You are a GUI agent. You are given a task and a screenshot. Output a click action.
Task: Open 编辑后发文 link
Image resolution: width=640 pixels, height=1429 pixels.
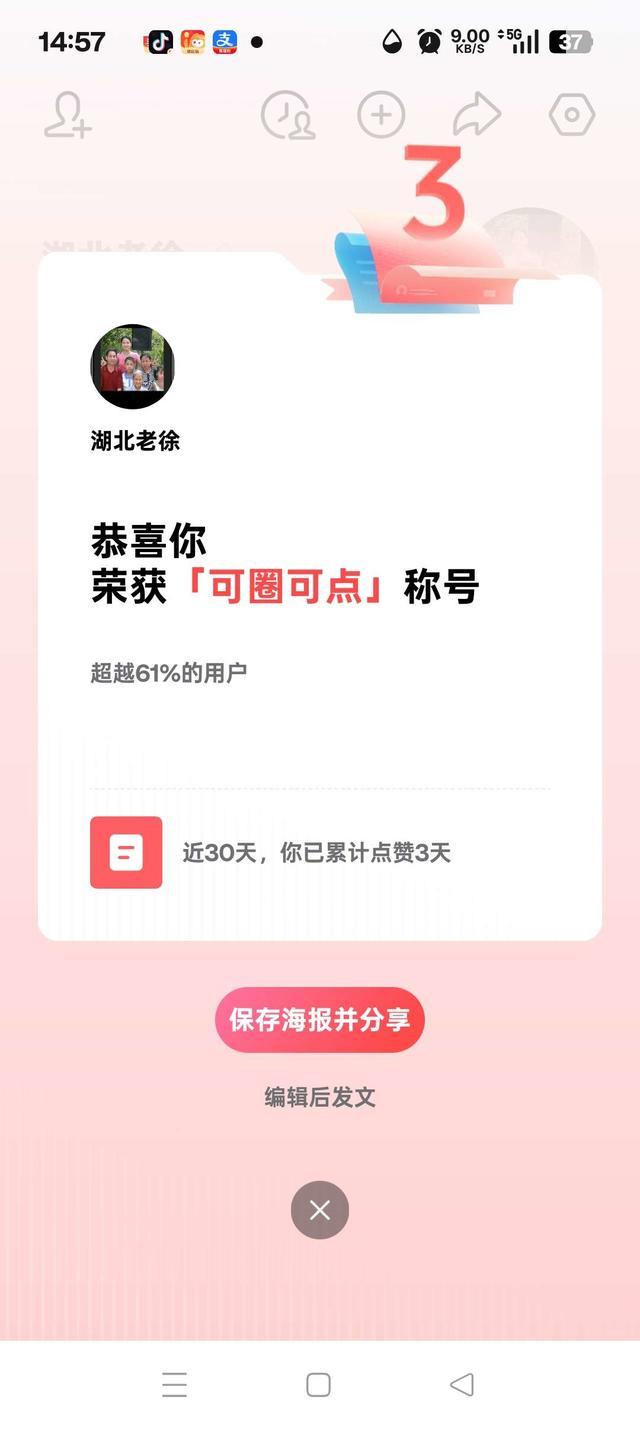tap(320, 1097)
